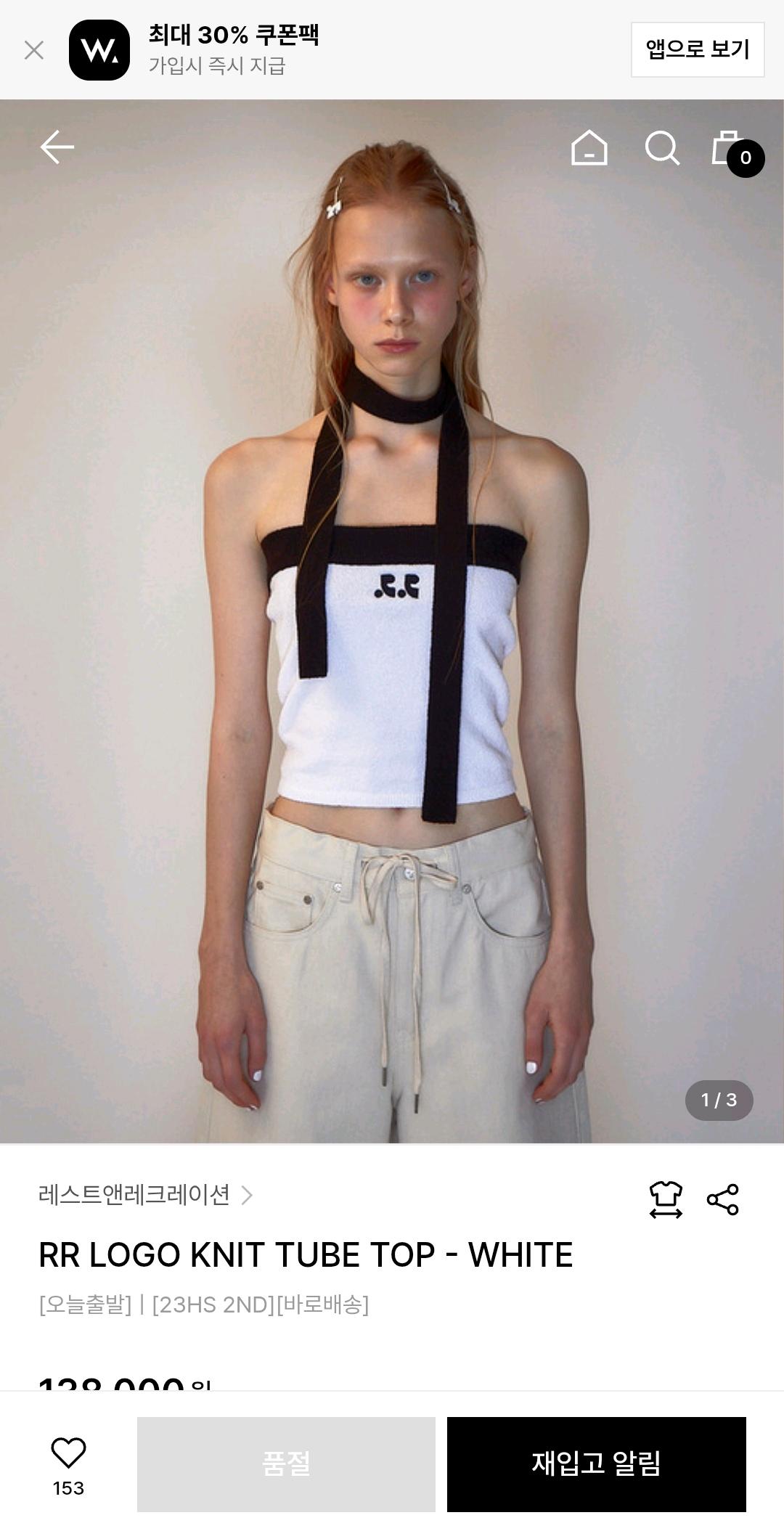Dismiss the coupon pack app banner
The width and height of the screenshot is (784, 1531).
(34, 50)
